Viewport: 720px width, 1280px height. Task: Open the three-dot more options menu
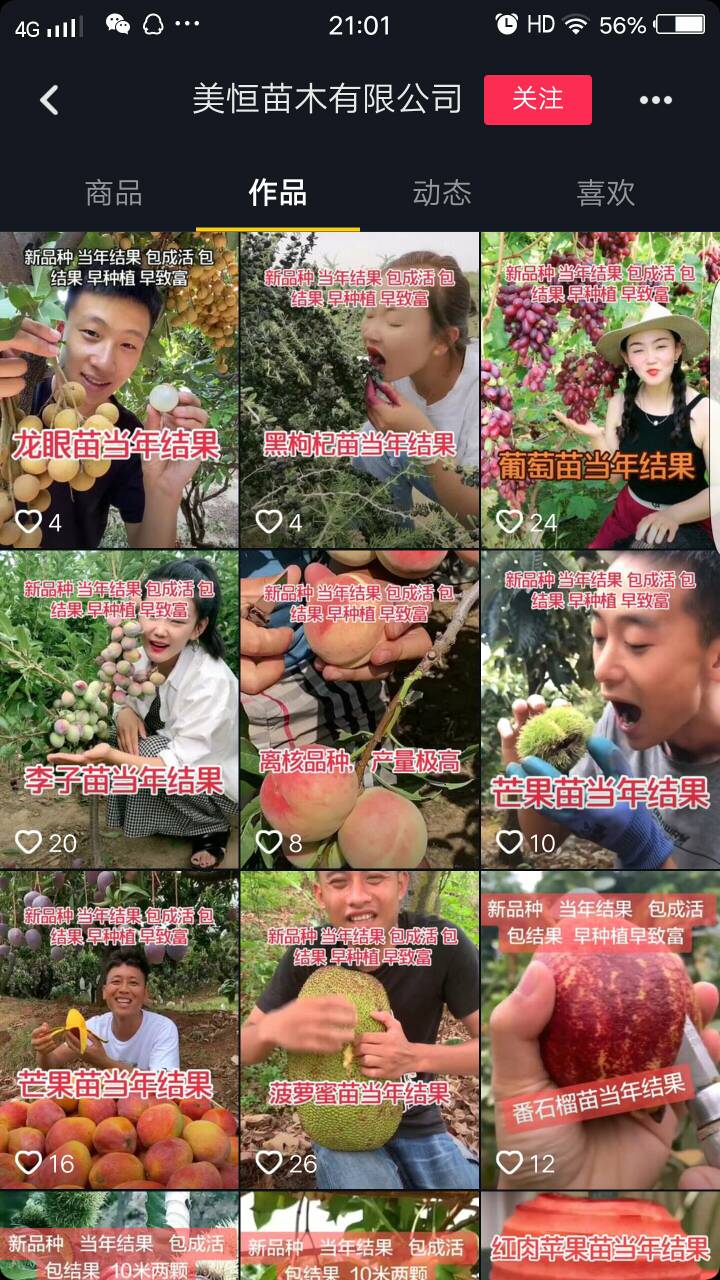656,99
